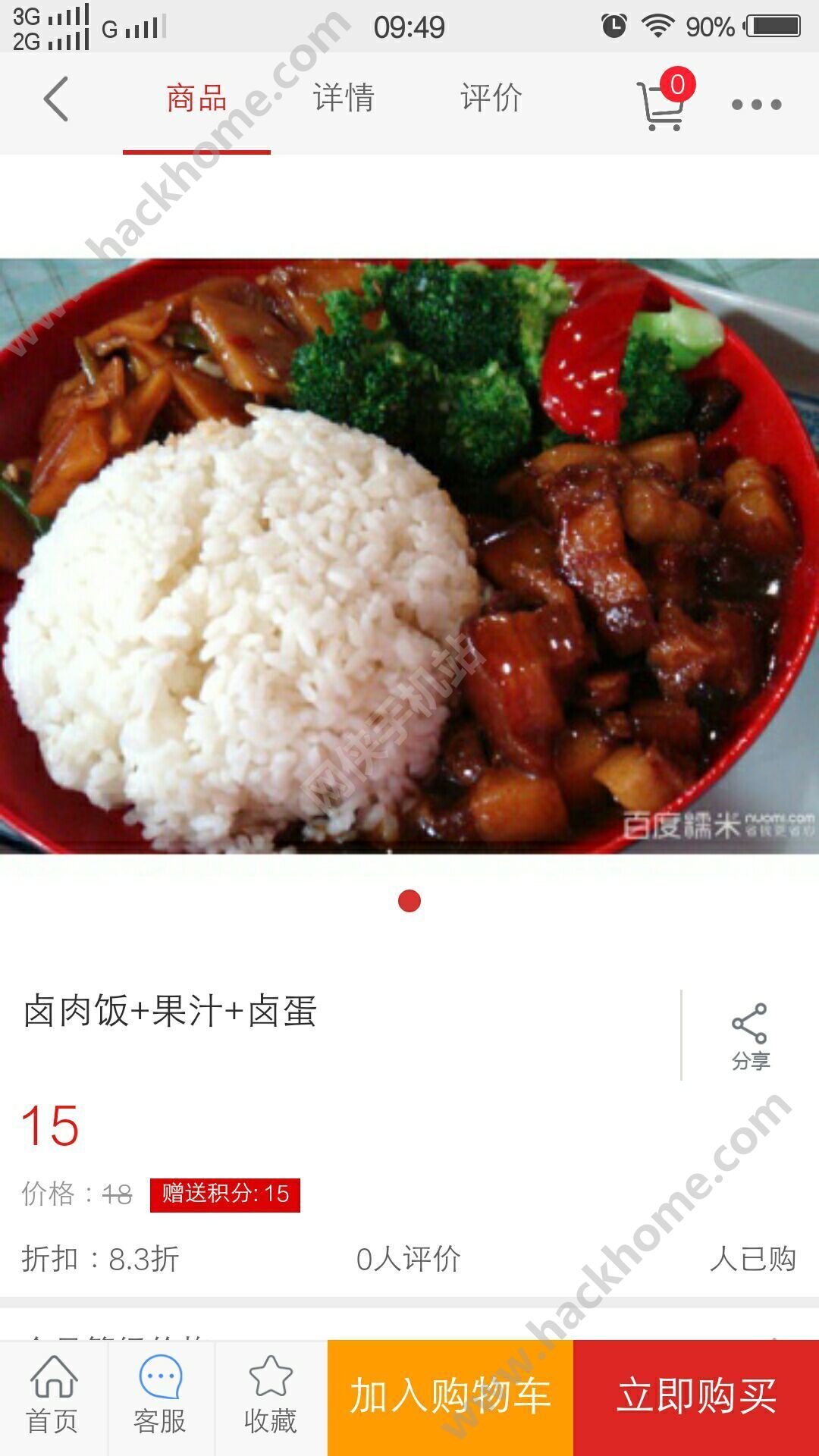This screenshot has height=1456, width=819.
Task: Select the 商品 tab
Action: 196,99
